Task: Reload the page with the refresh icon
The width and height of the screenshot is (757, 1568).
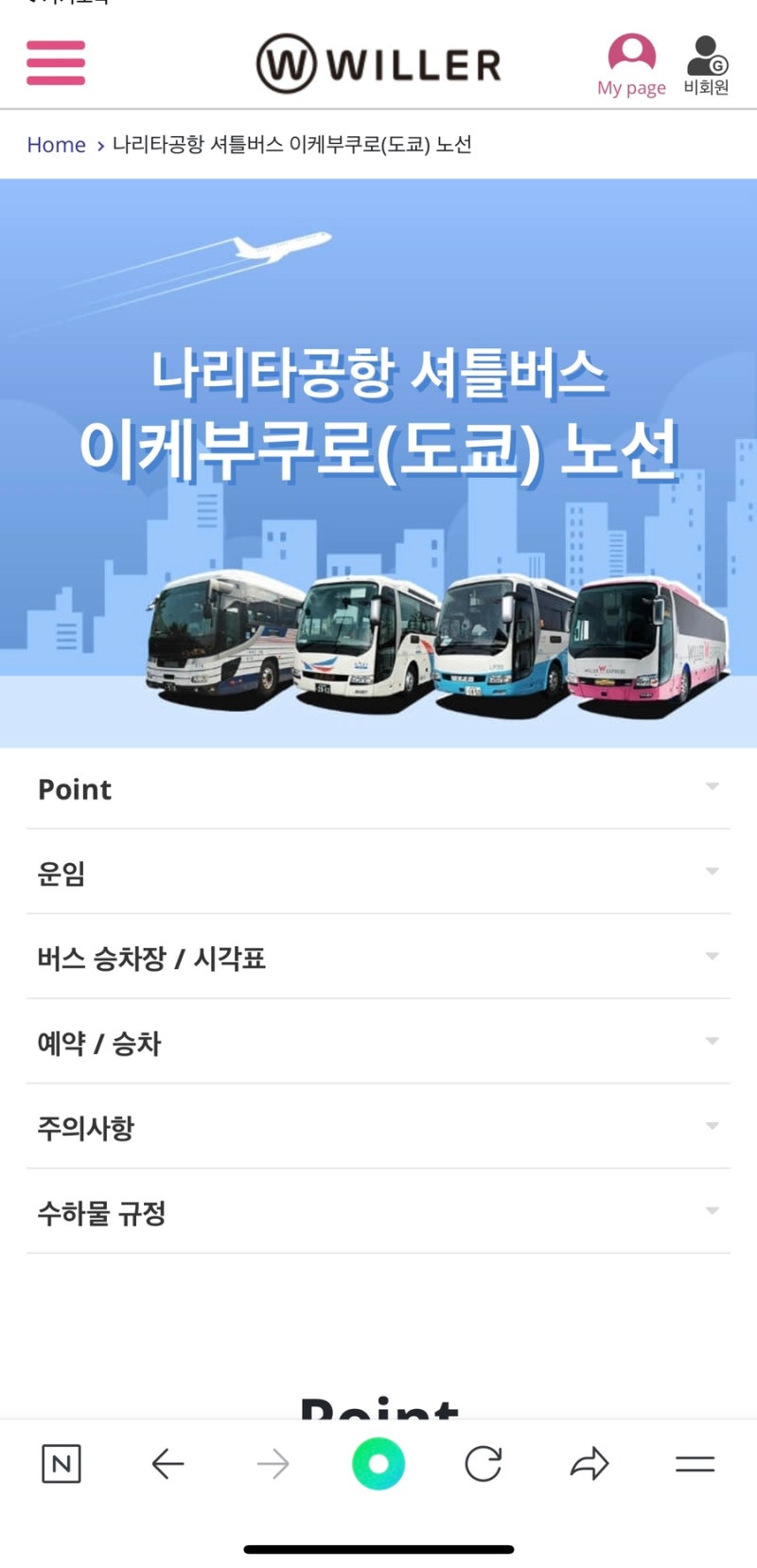Action: pyautogui.click(x=484, y=1463)
